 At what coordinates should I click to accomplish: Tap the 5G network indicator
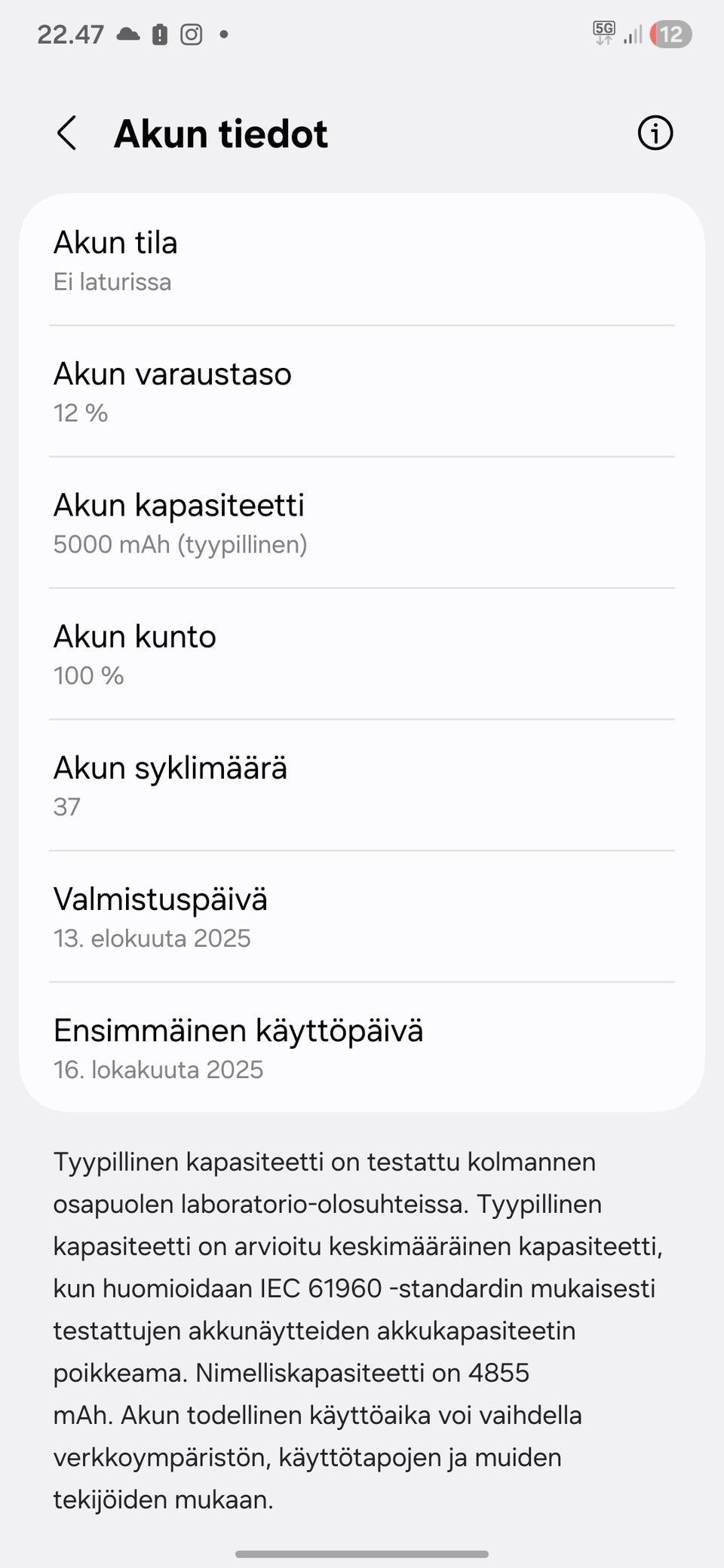603,32
